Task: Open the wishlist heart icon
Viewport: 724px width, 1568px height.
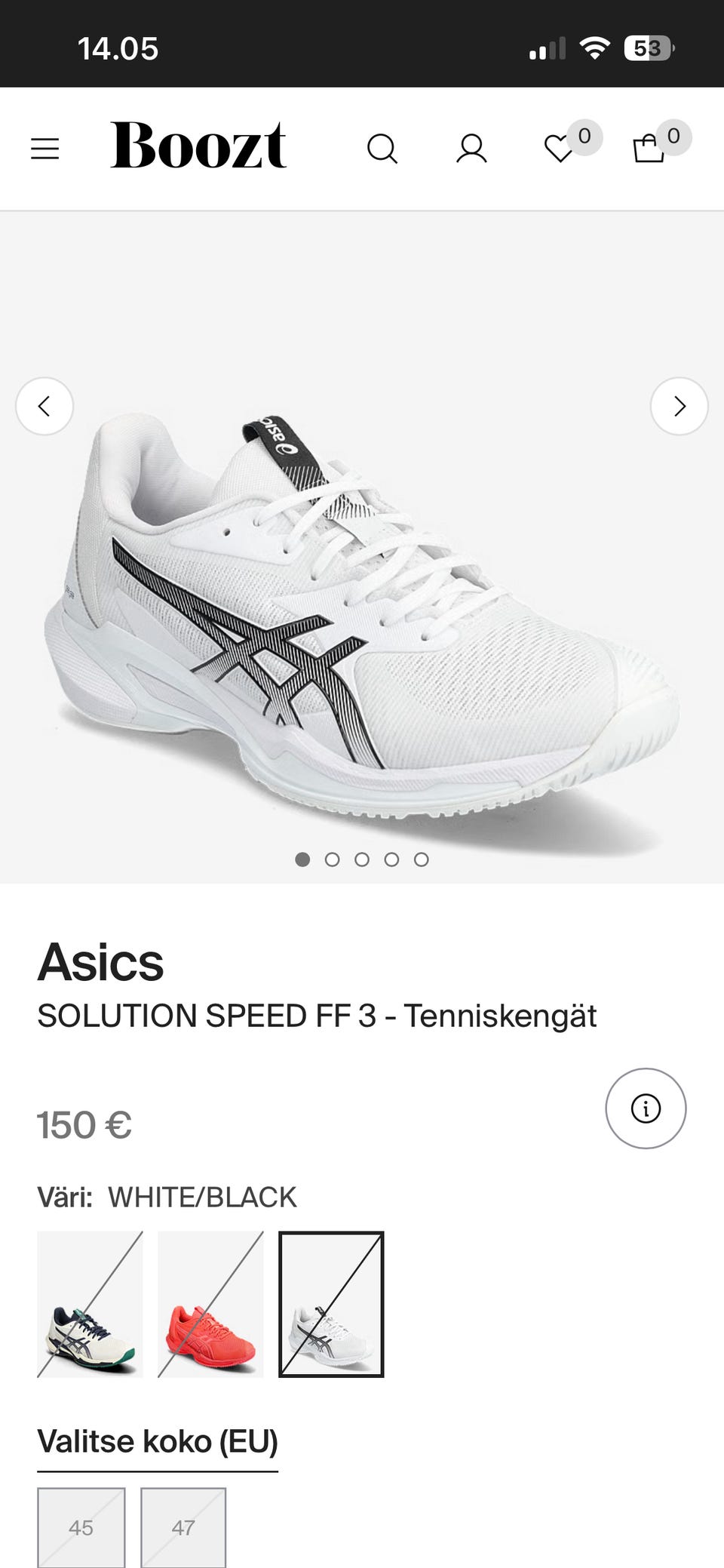Action: [x=560, y=149]
